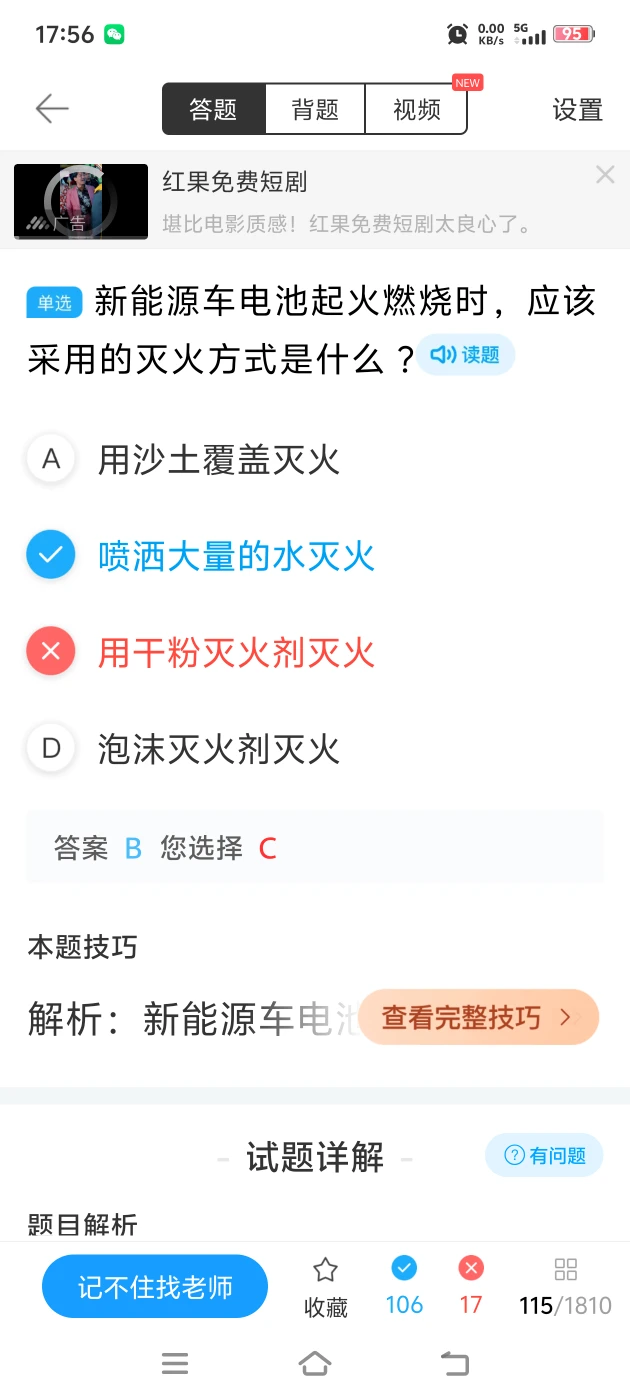Tap 记不住找老师 button
Image resolution: width=630 pixels, height=1400 pixels.
point(155,1287)
